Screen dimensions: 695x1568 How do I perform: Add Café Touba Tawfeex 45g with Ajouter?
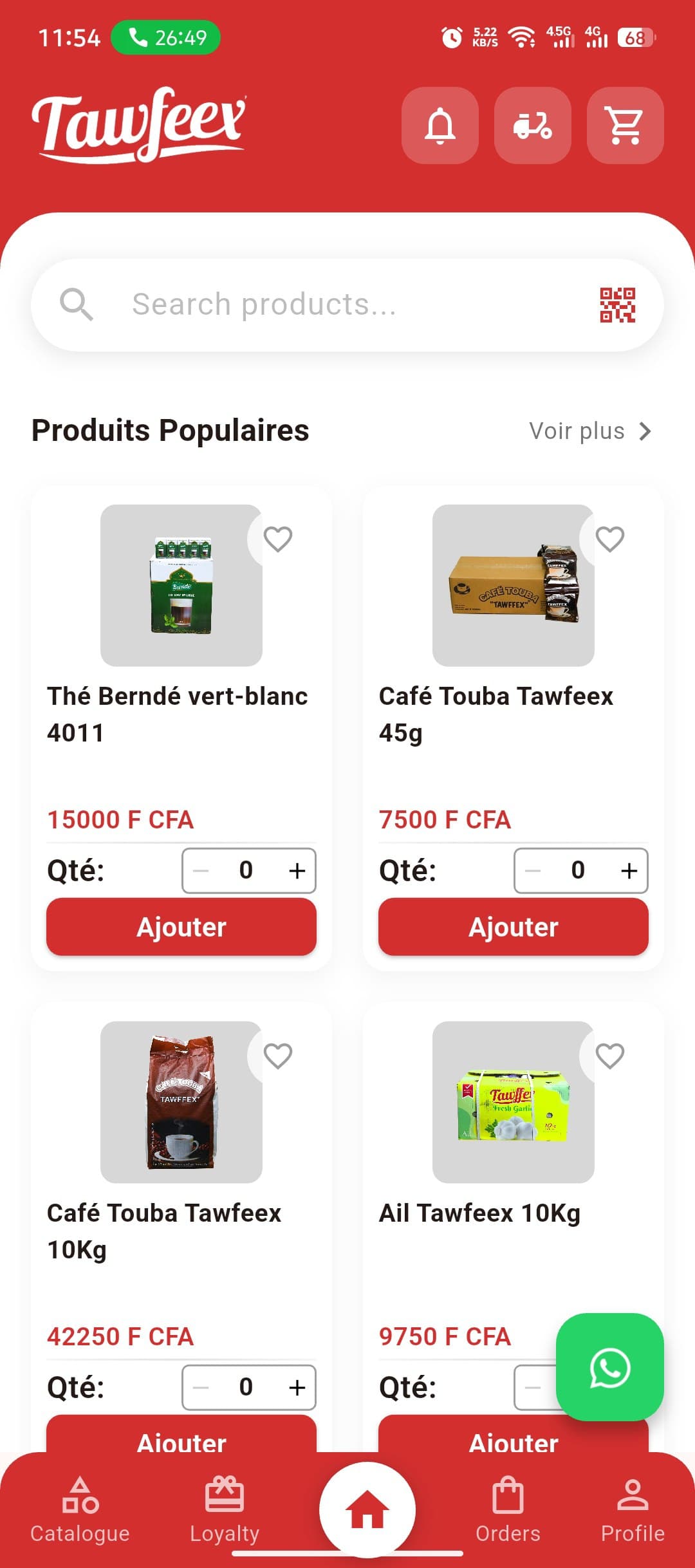514,927
